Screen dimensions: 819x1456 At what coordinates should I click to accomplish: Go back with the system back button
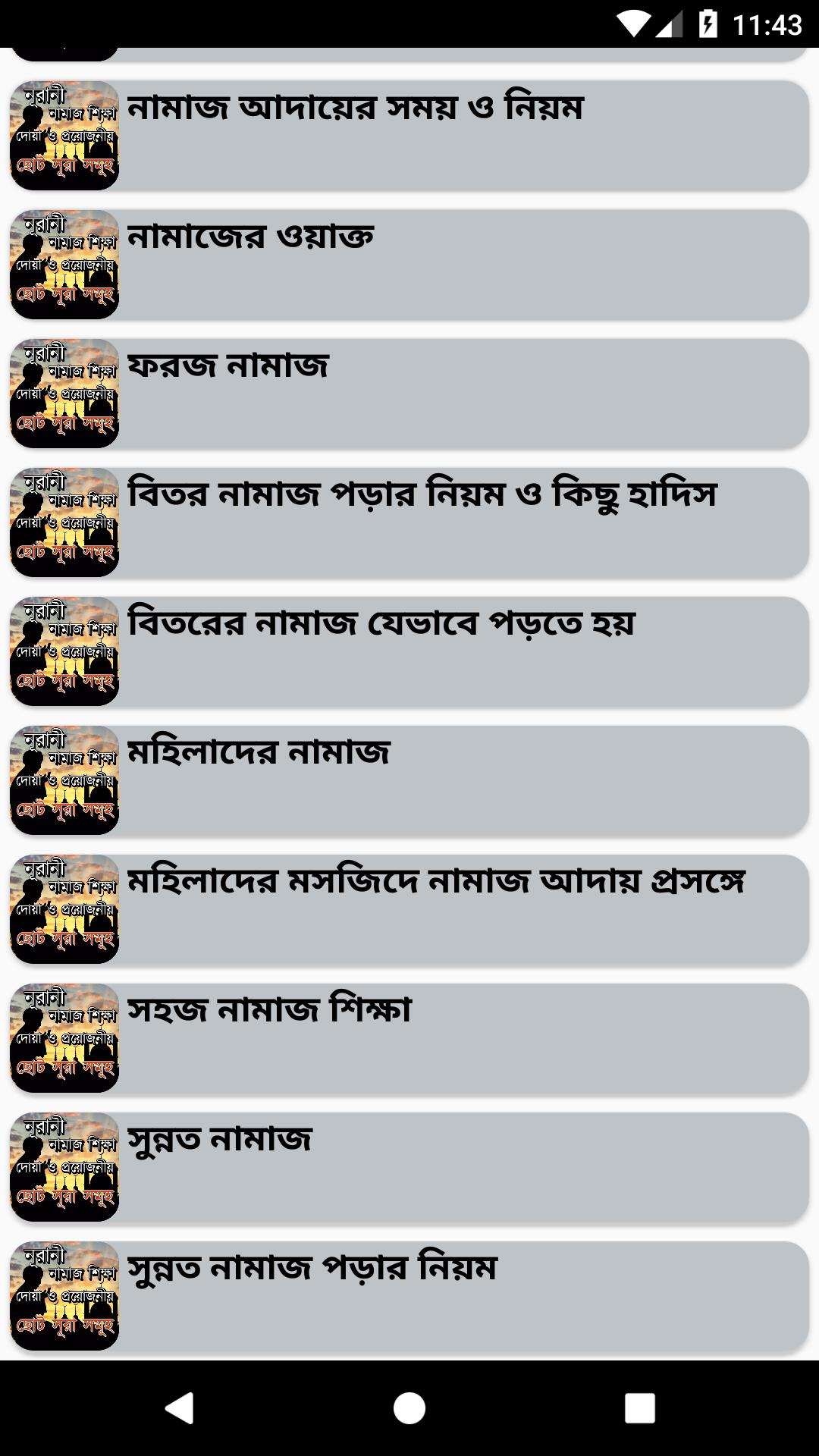pyautogui.click(x=180, y=1408)
